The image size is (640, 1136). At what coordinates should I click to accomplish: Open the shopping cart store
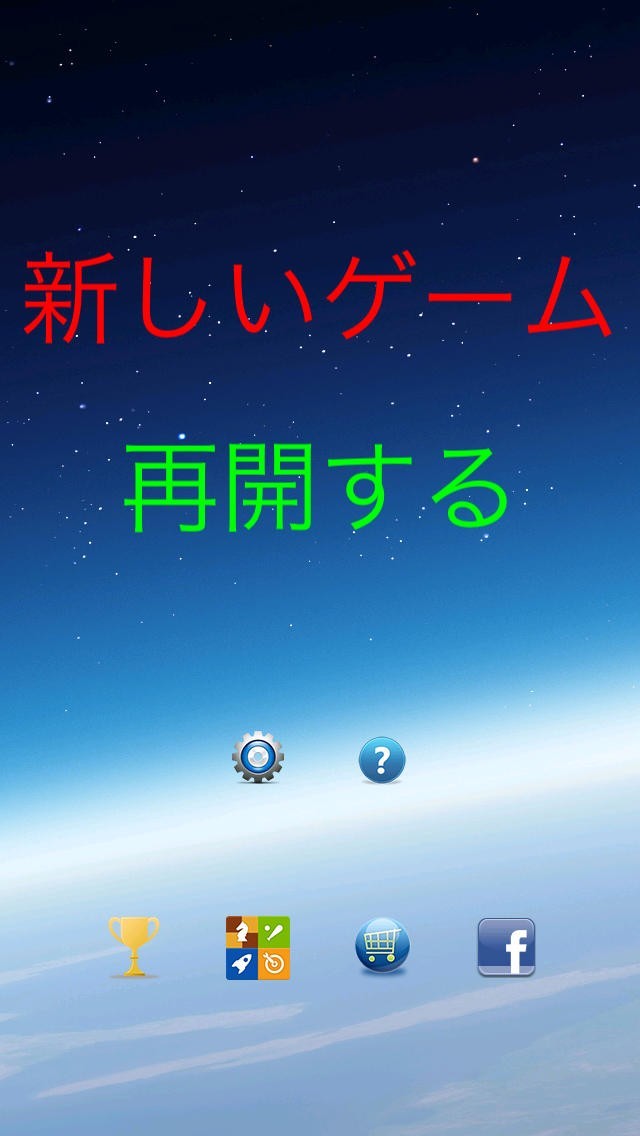point(382,946)
